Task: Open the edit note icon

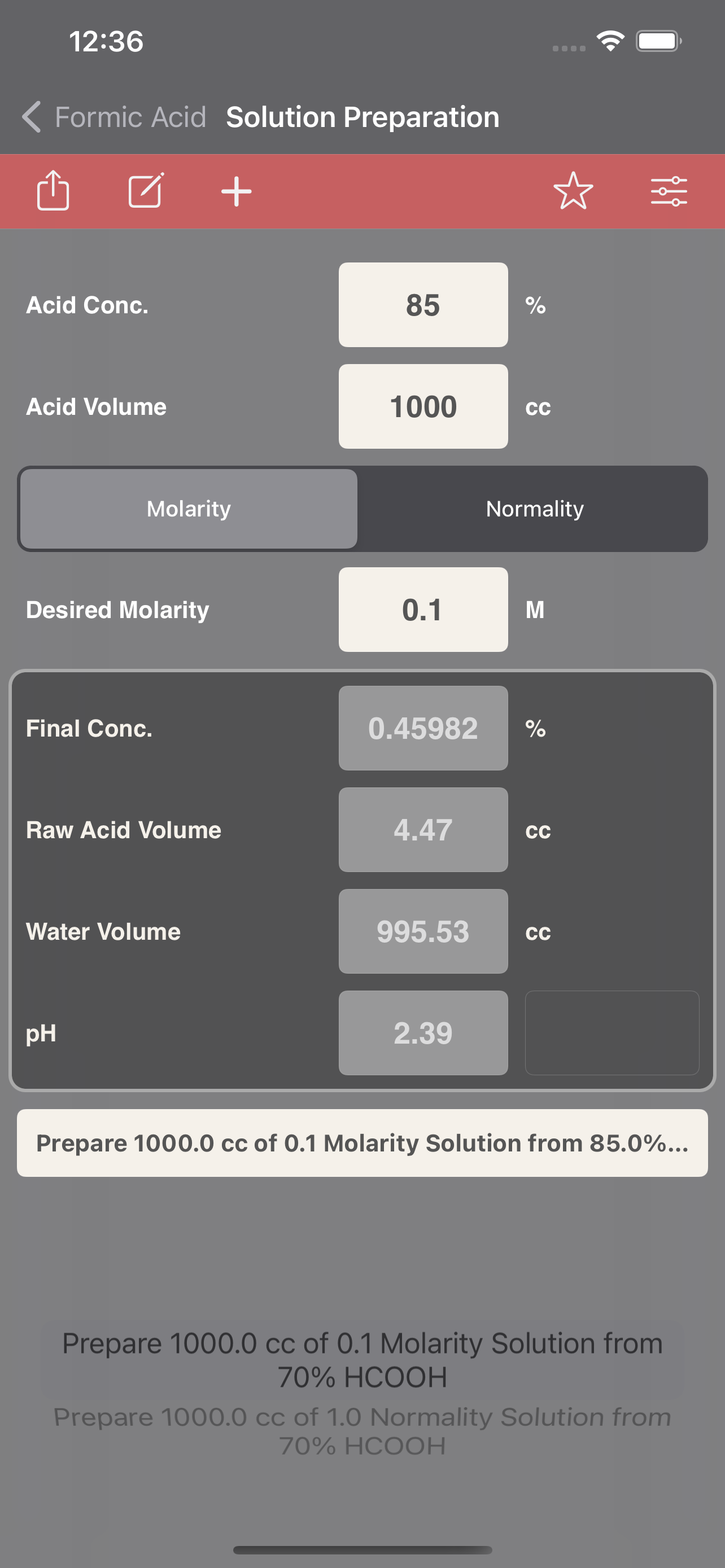Action: pos(146,191)
